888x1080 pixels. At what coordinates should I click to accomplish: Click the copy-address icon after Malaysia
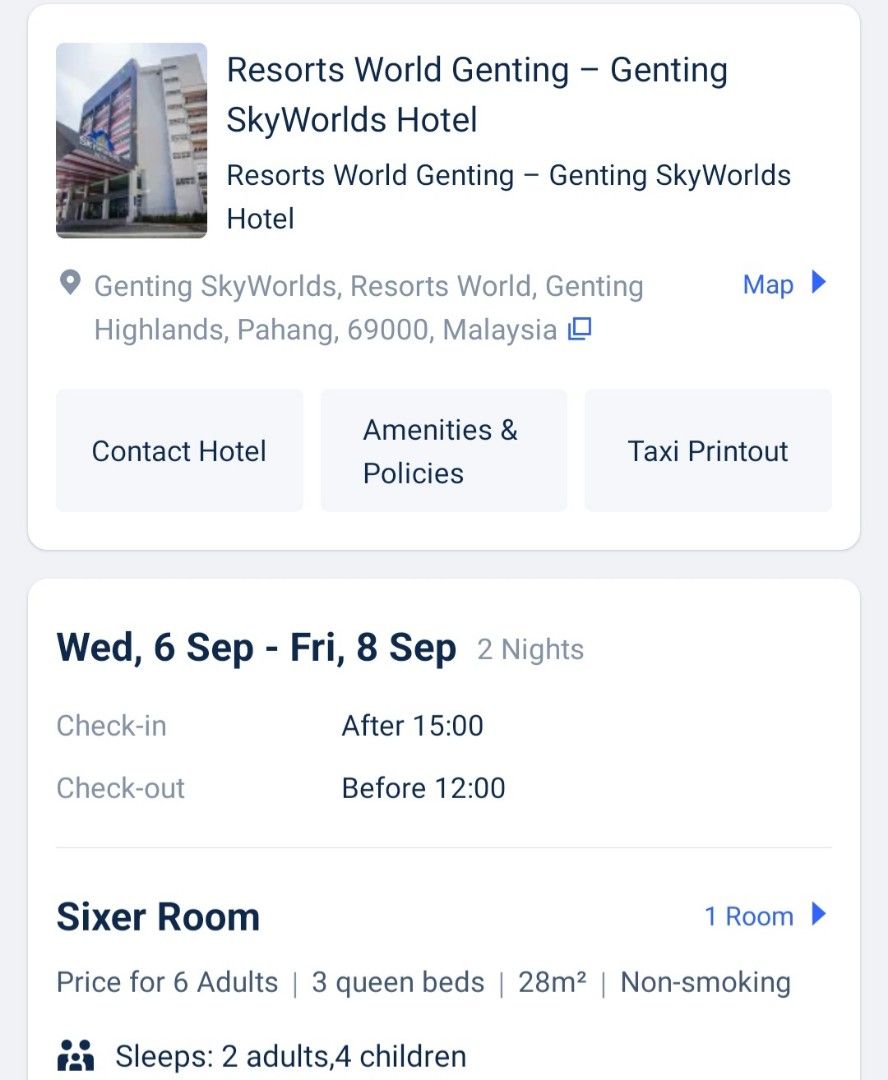click(581, 328)
